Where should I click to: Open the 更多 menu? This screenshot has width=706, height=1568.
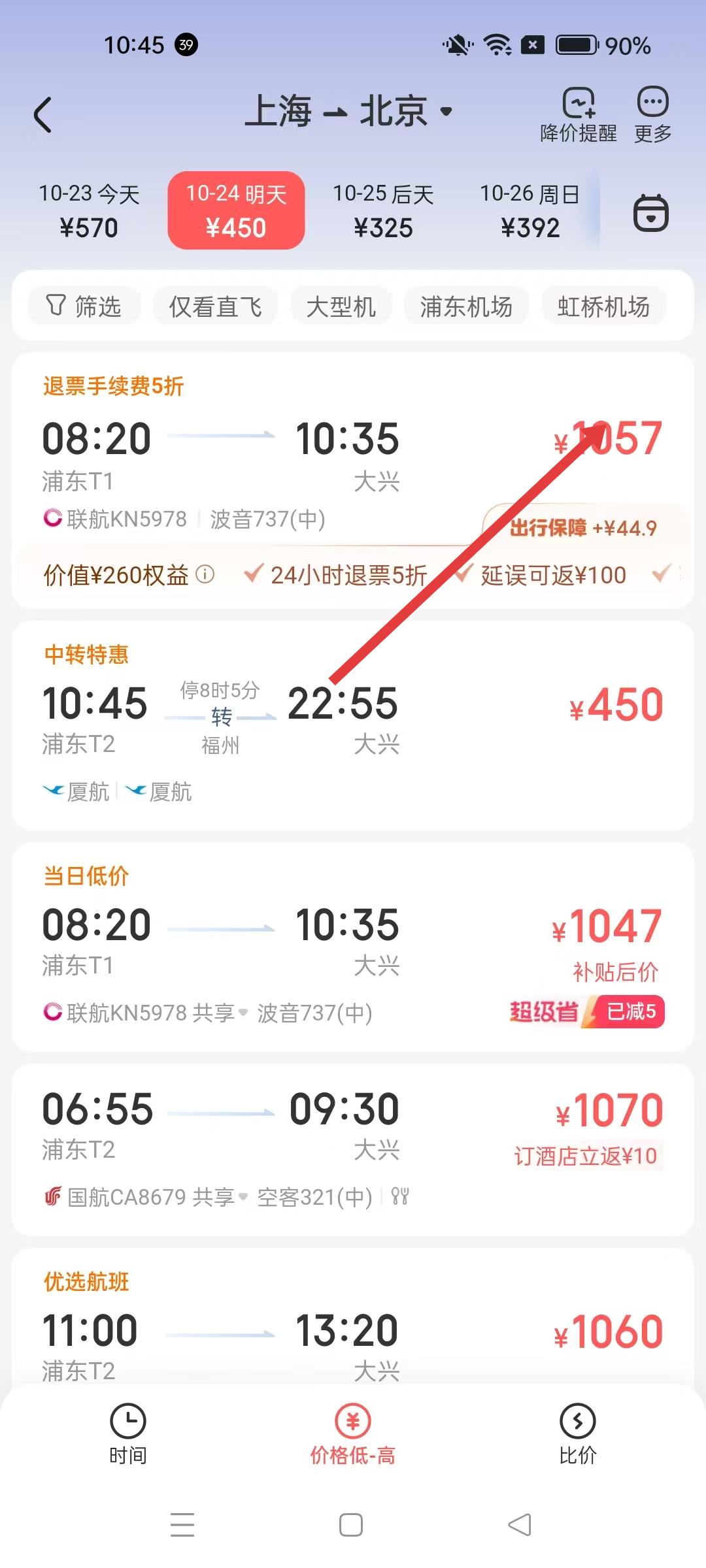coord(652,116)
